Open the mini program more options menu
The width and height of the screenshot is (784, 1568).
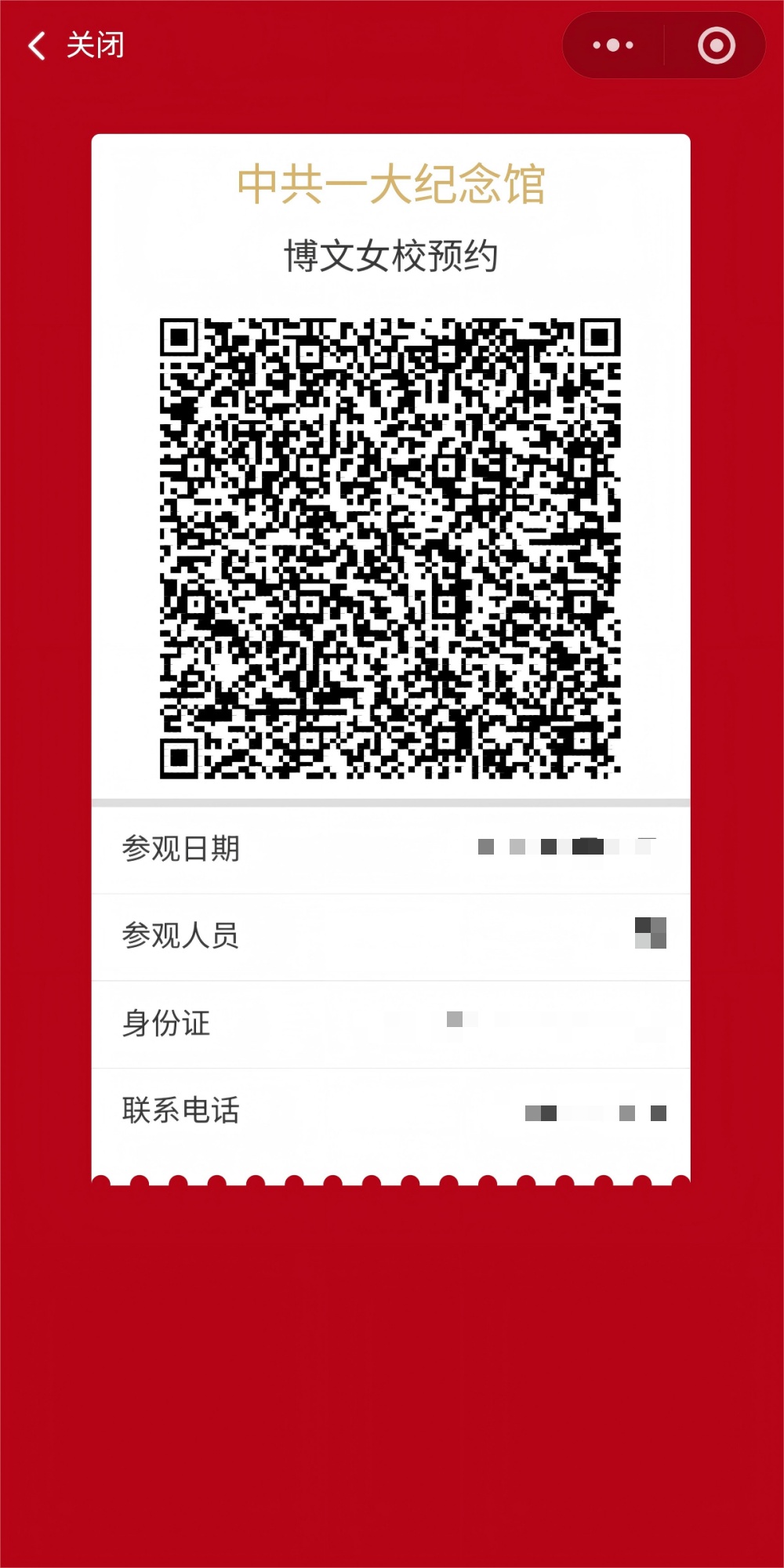click(613, 45)
